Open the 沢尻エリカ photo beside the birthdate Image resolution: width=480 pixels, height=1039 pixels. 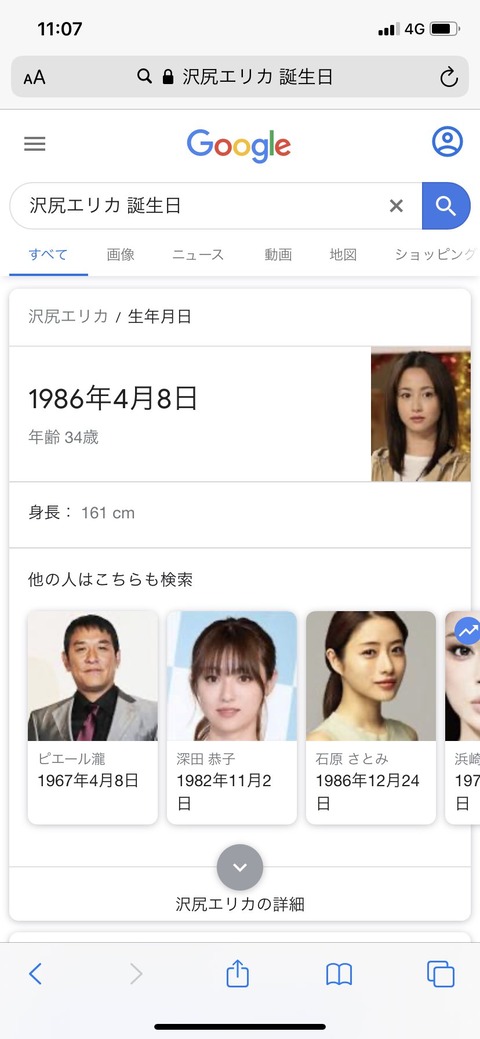(421, 414)
